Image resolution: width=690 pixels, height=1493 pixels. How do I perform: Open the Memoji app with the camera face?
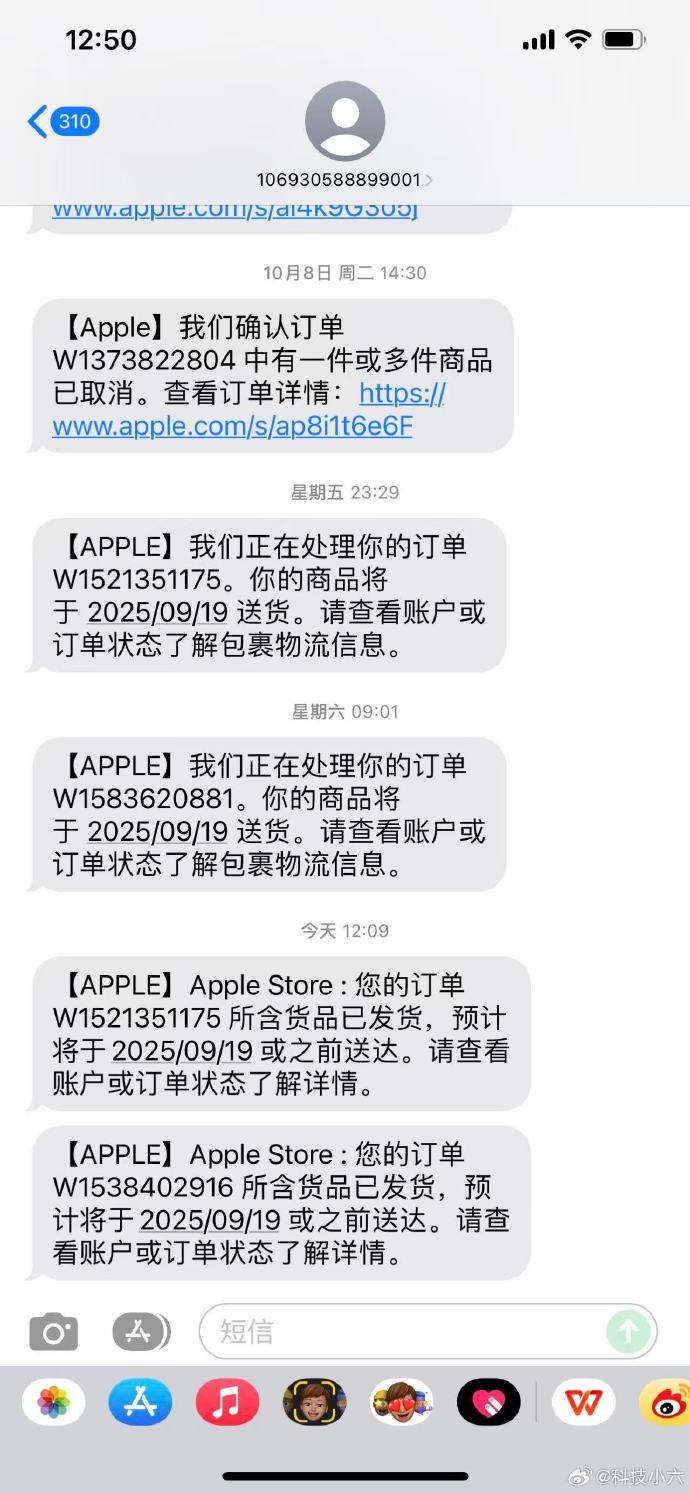pos(314,1402)
